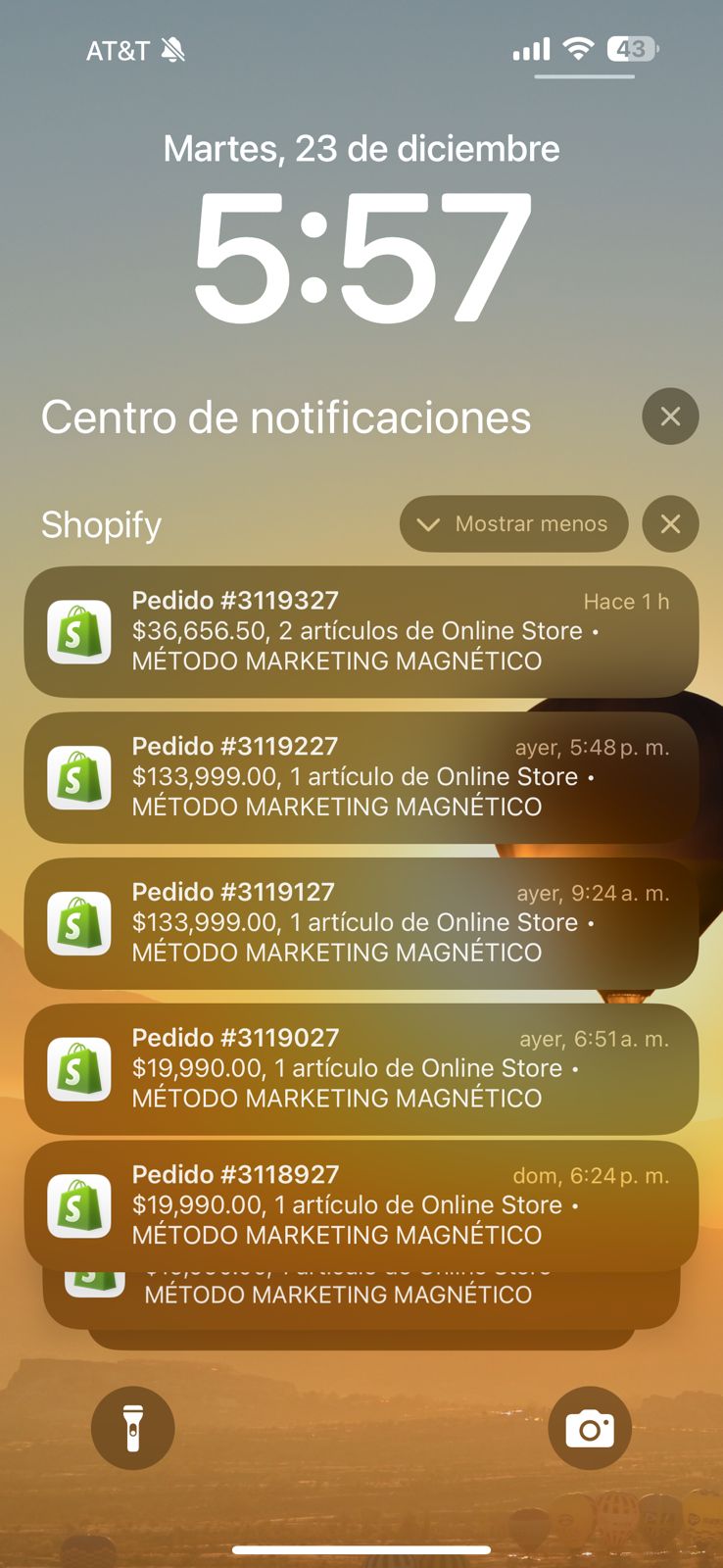
Task: Tap the Shopify icon on Pedido #3118927
Action: 78,1204
